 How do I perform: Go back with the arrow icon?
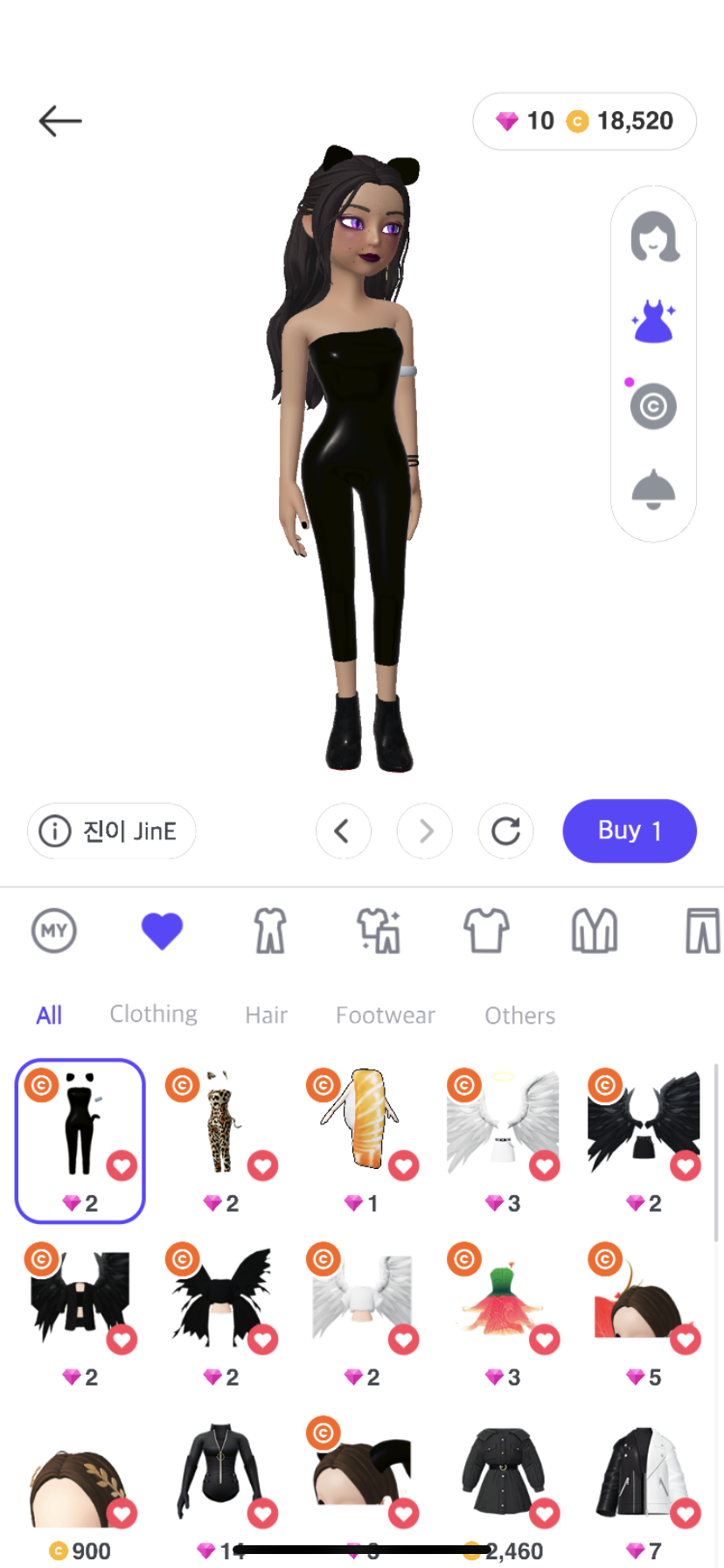[x=60, y=121]
